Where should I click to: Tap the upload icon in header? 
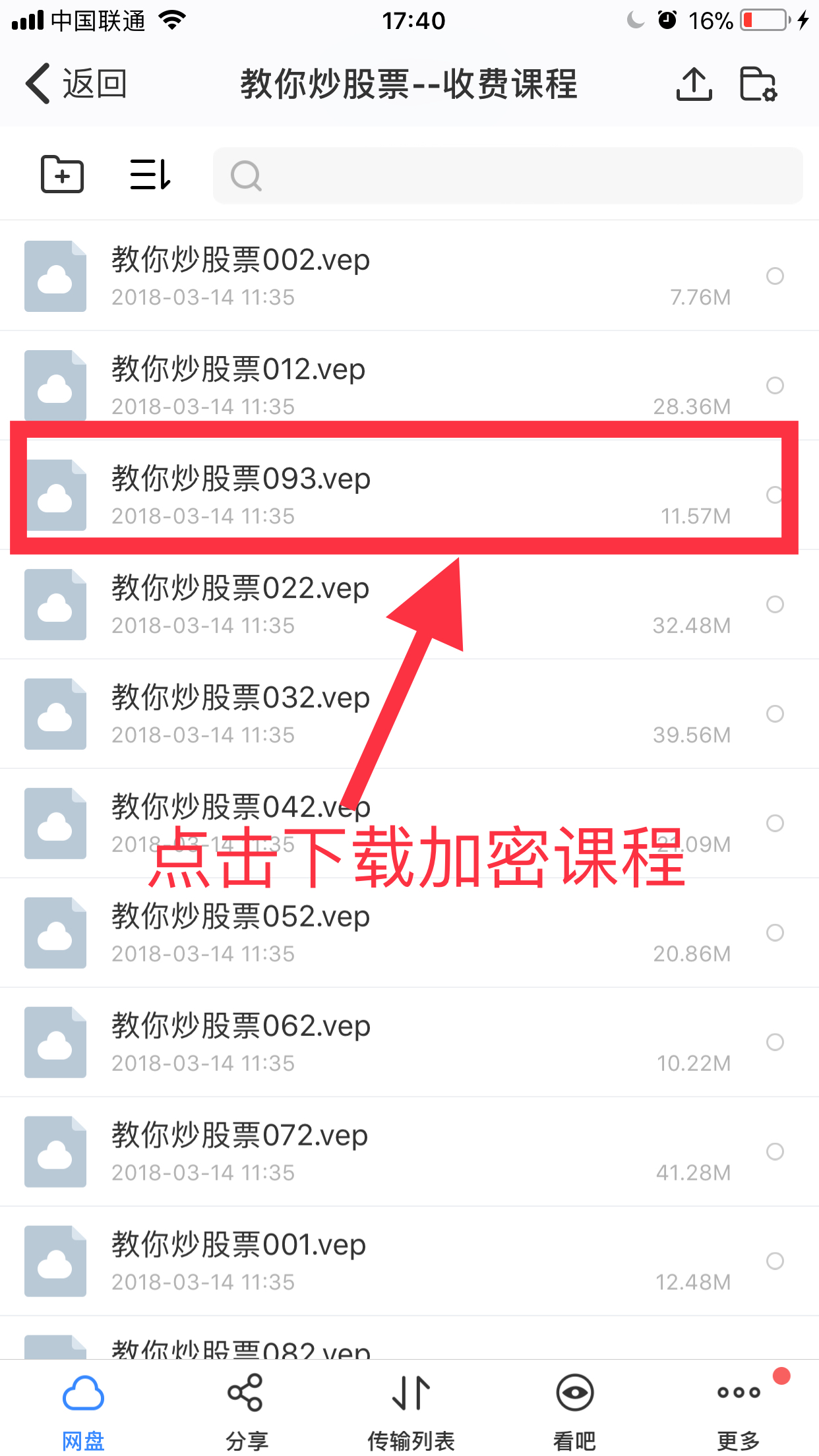(694, 84)
